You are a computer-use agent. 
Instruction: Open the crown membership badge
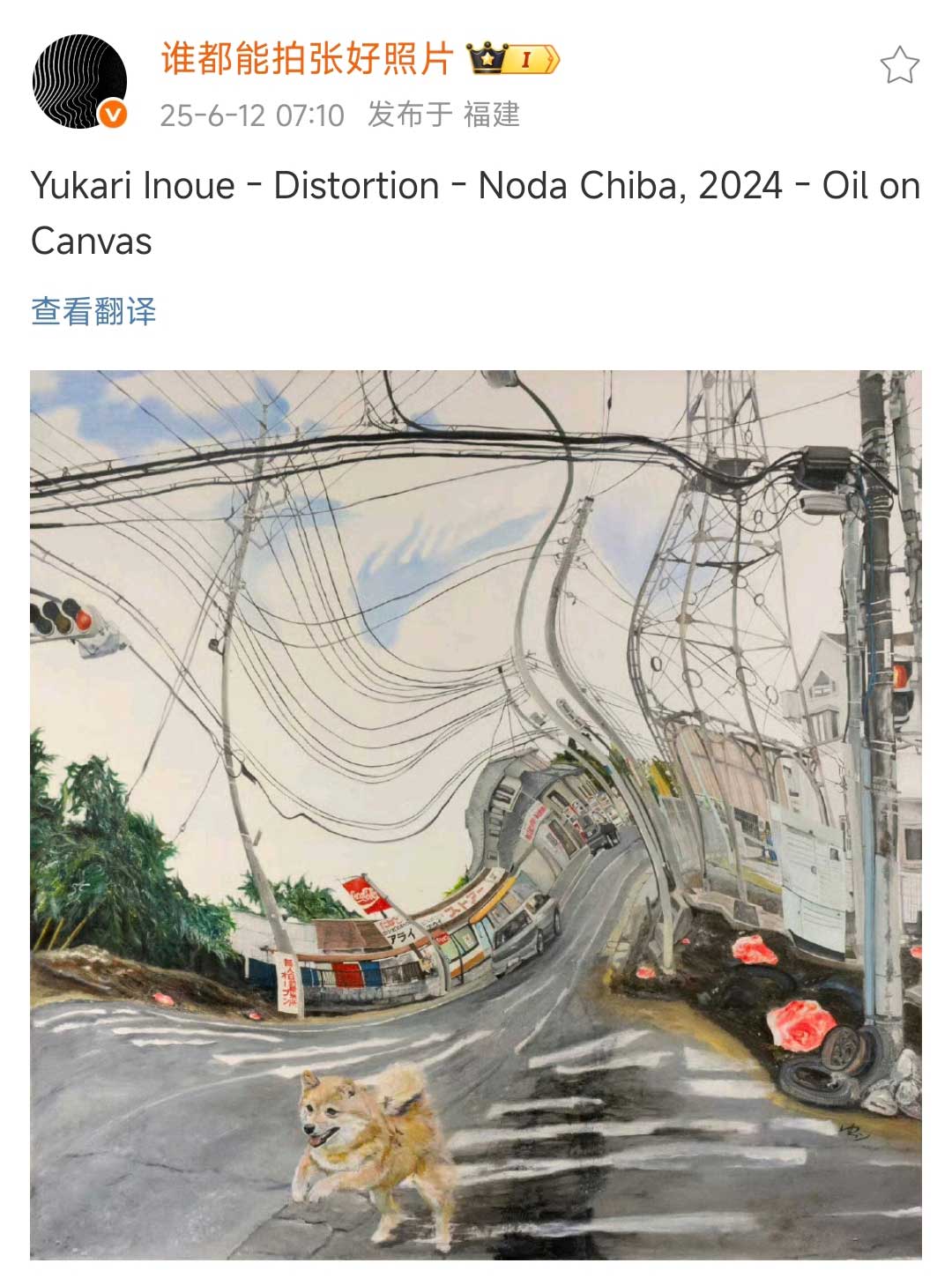513,59
